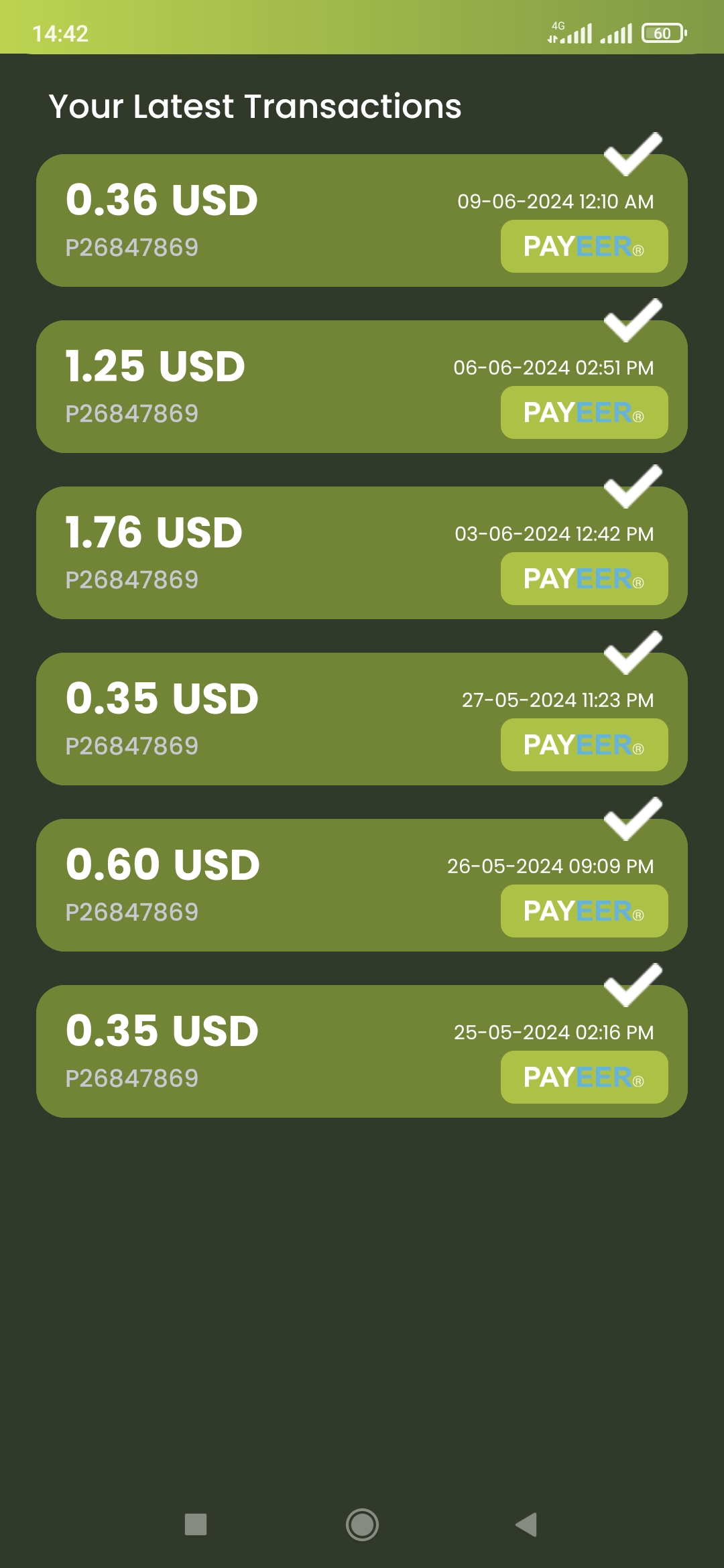
Task: Open the 0.35 USD transaction dated 25-05-2024
Action: (362, 1052)
